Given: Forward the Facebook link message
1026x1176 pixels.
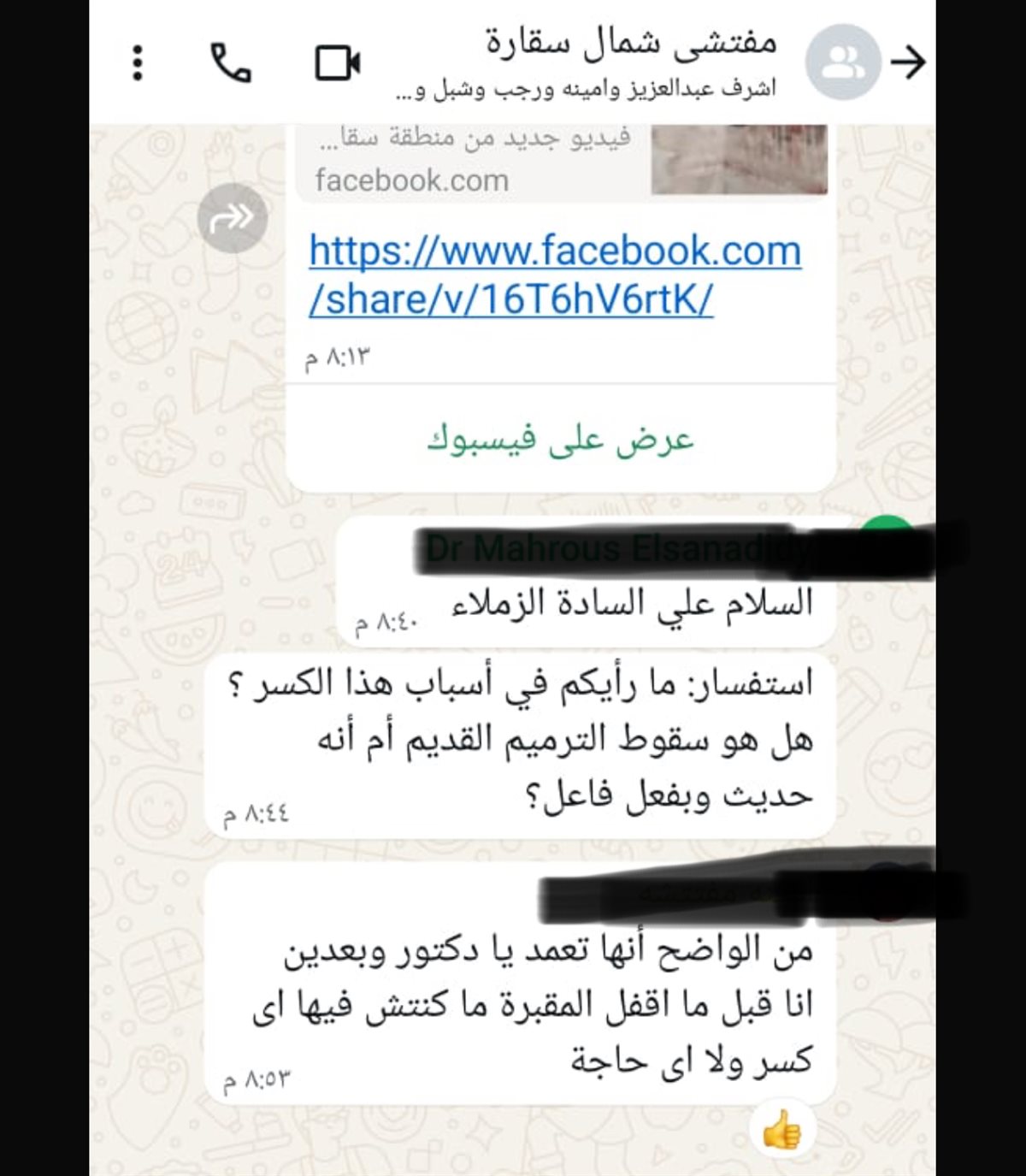Looking at the screenshot, I should coord(233,218).
